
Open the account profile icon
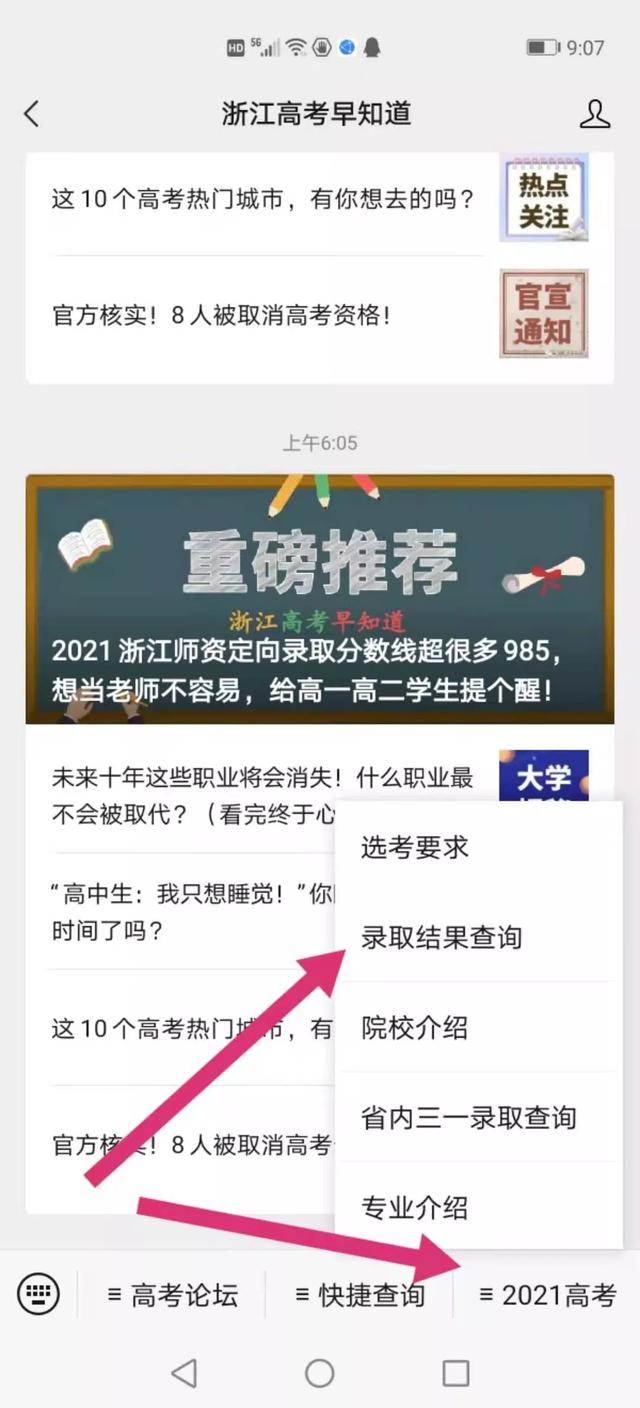pyautogui.click(x=595, y=114)
